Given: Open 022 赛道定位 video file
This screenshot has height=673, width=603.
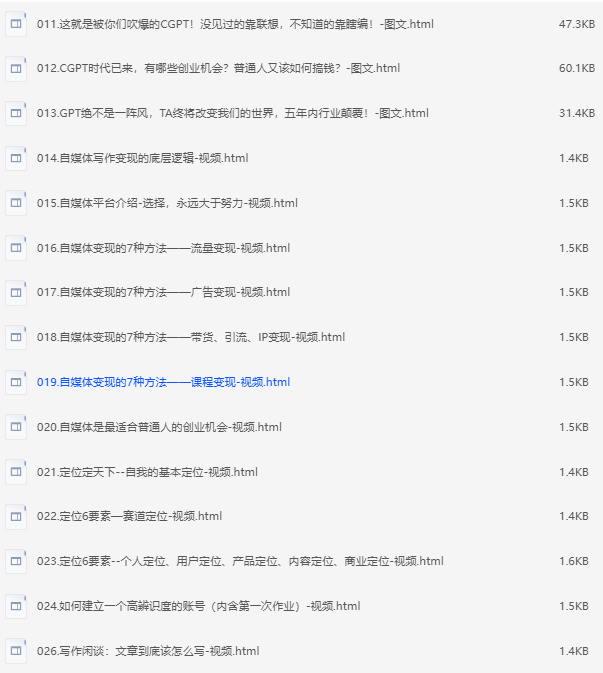Looking at the screenshot, I should coord(129,516).
